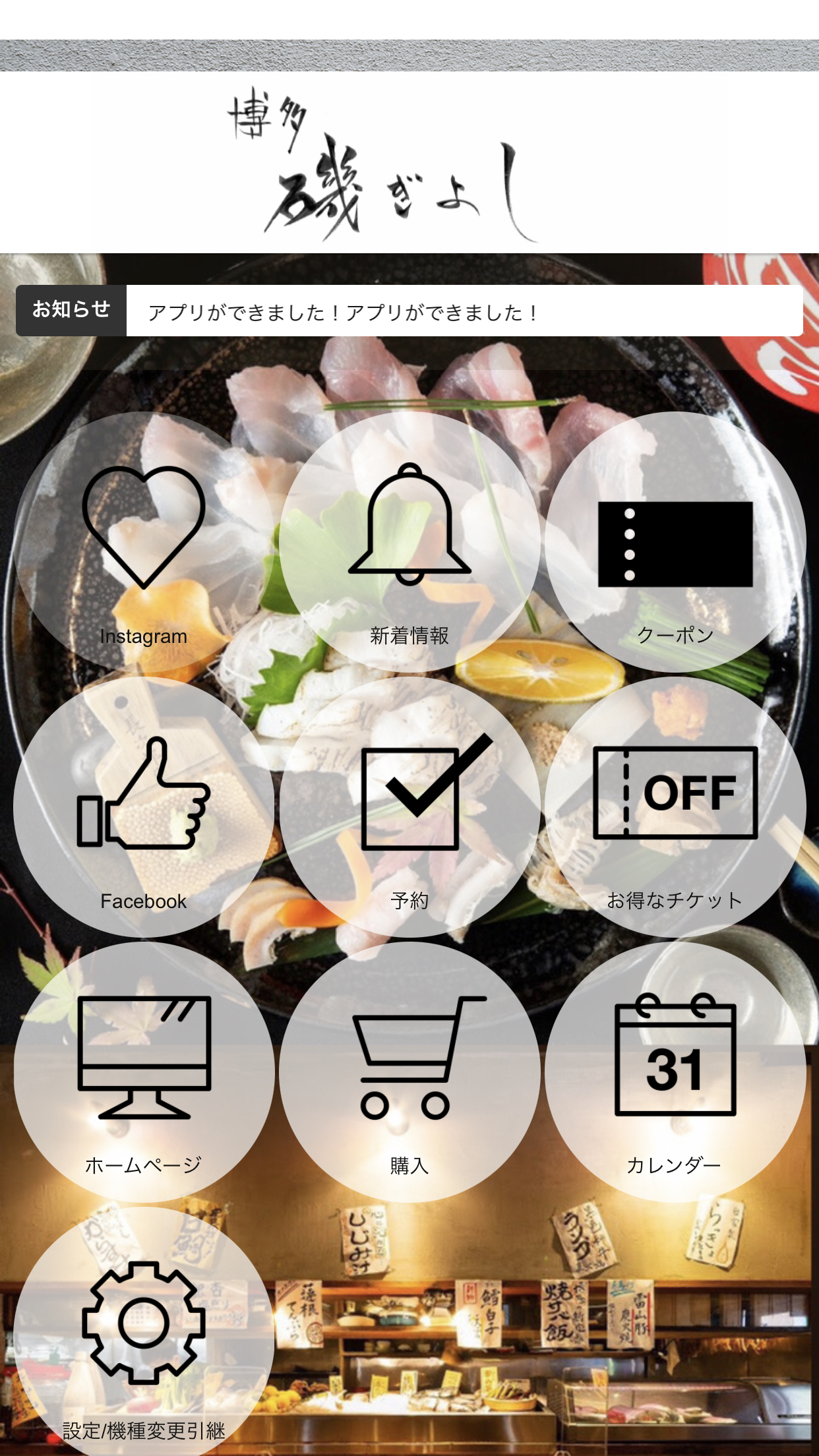819x1456 pixels.
Task: Open the Instagram heart button
Action: click(x=144, y=542)
